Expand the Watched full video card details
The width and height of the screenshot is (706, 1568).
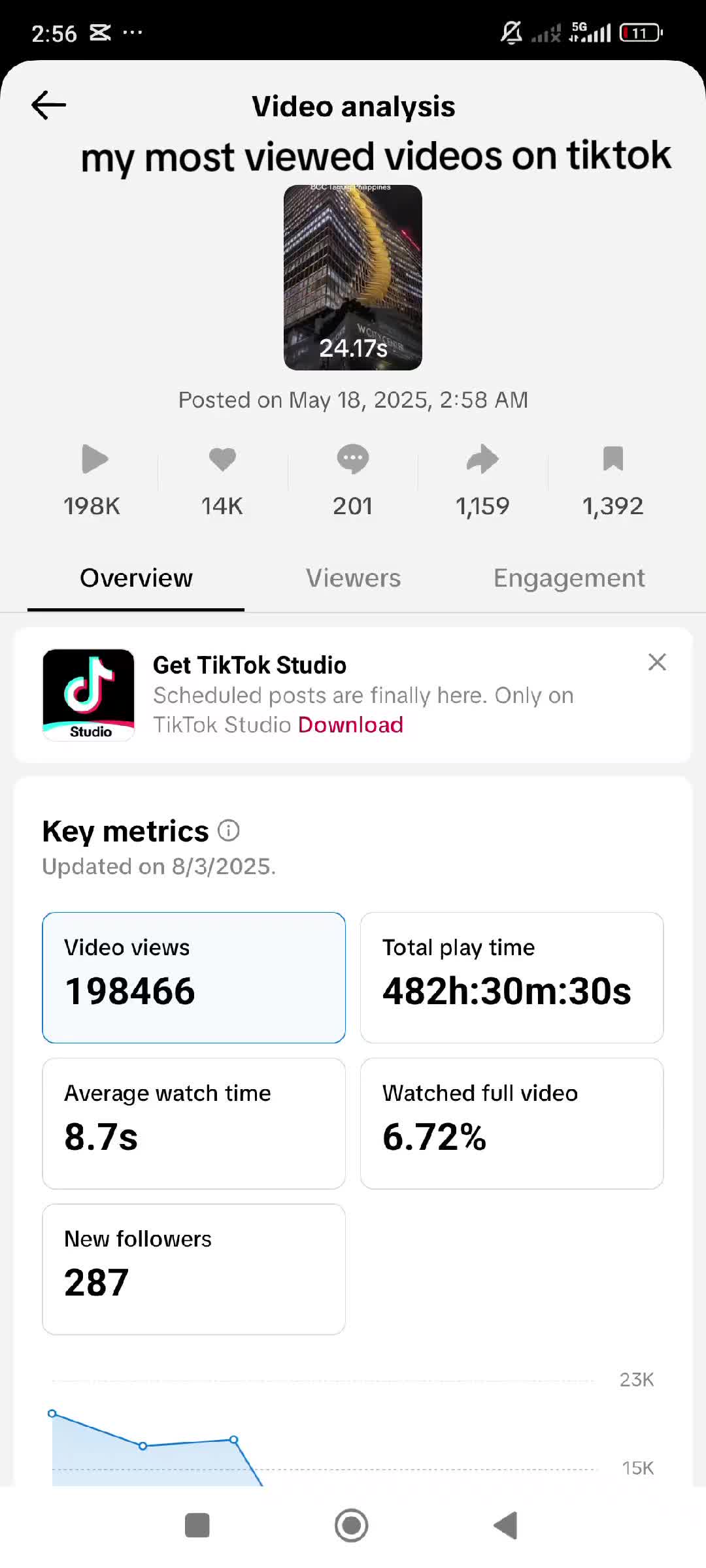(x=511, y=1122)
